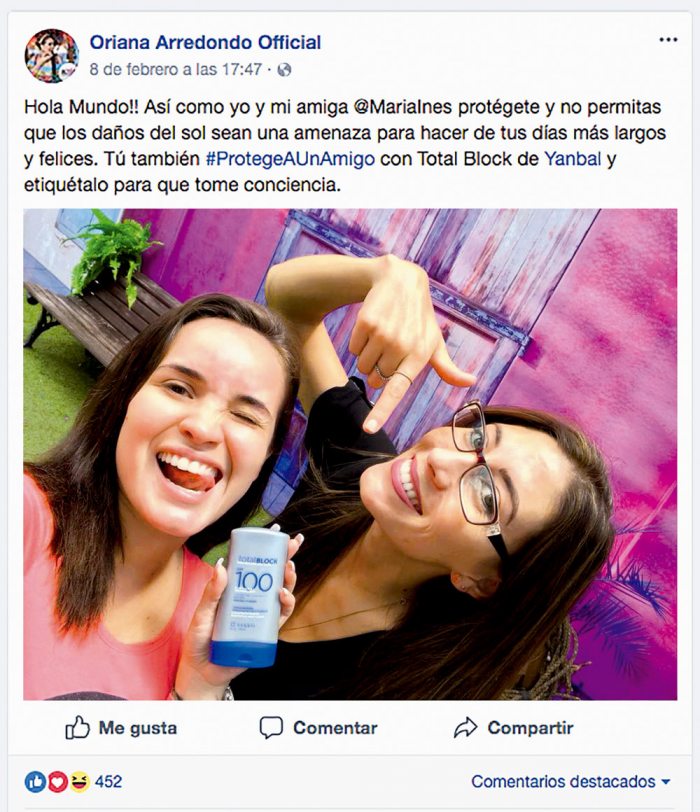This screenshot has height=812, width=700.
Task: Open Oriana Arredondo Official profile name
Action: (205, 42)
